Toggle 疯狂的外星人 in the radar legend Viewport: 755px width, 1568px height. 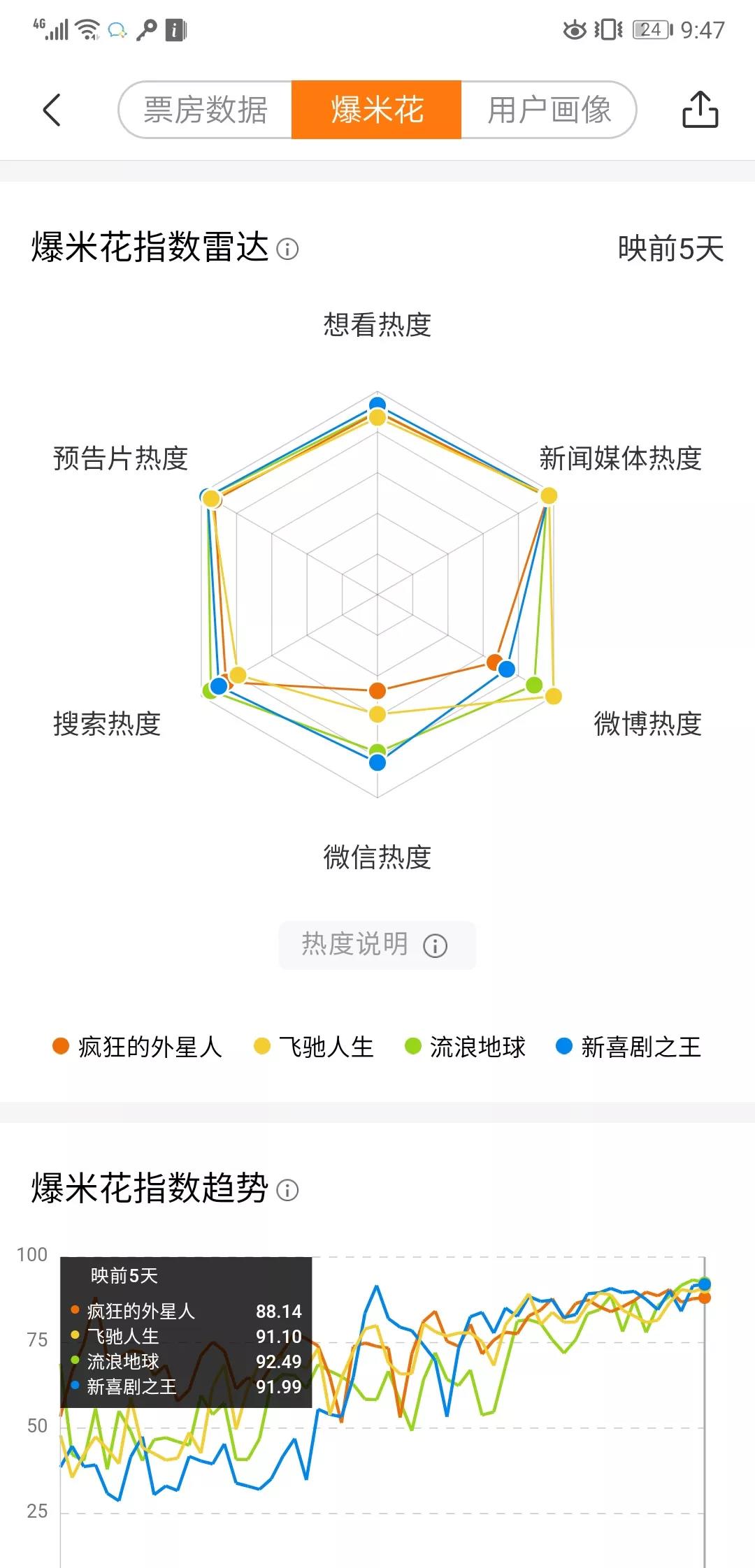[138, 1047]
